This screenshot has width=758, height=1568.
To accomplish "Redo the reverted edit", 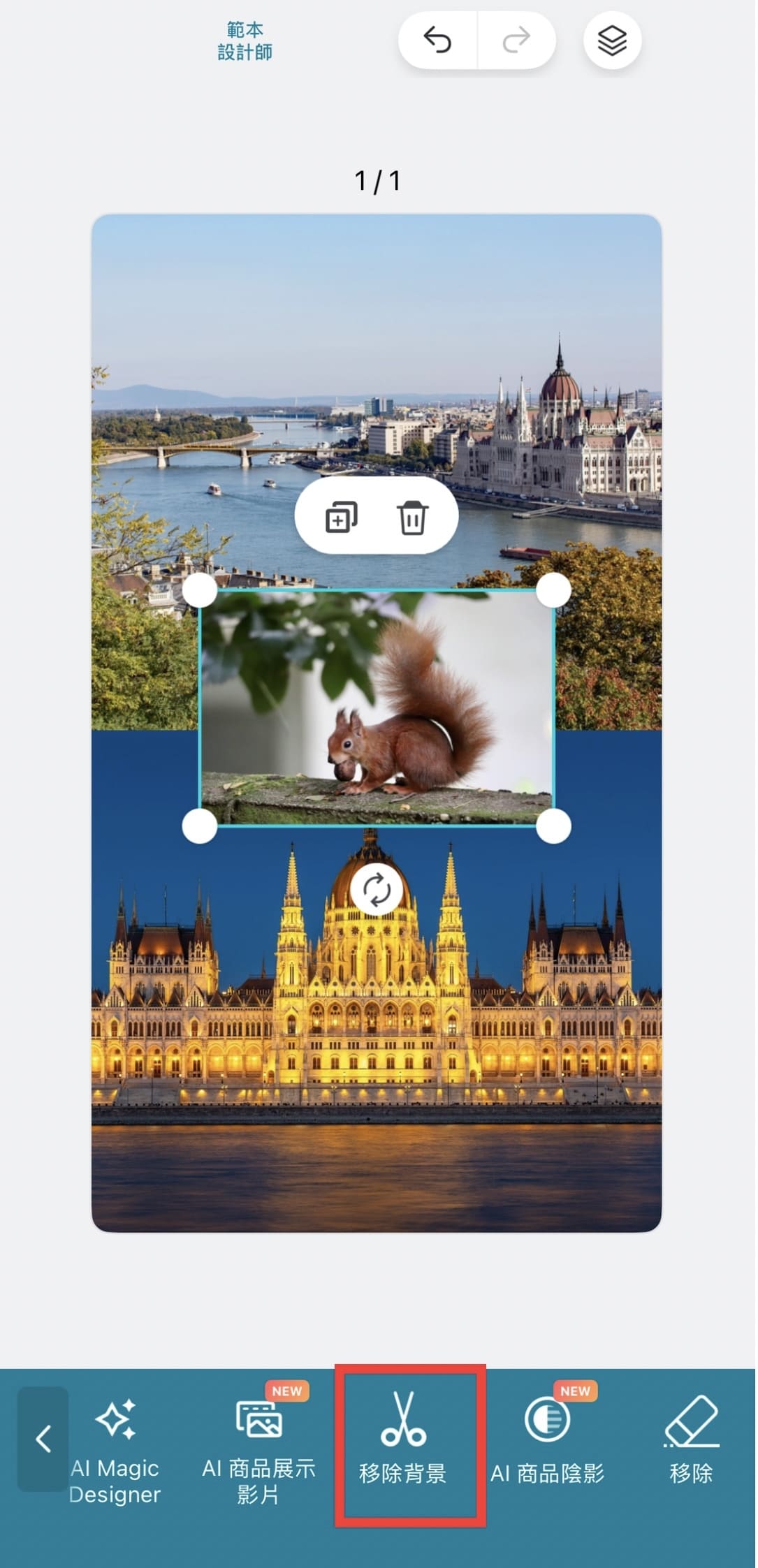I will 517,41.
